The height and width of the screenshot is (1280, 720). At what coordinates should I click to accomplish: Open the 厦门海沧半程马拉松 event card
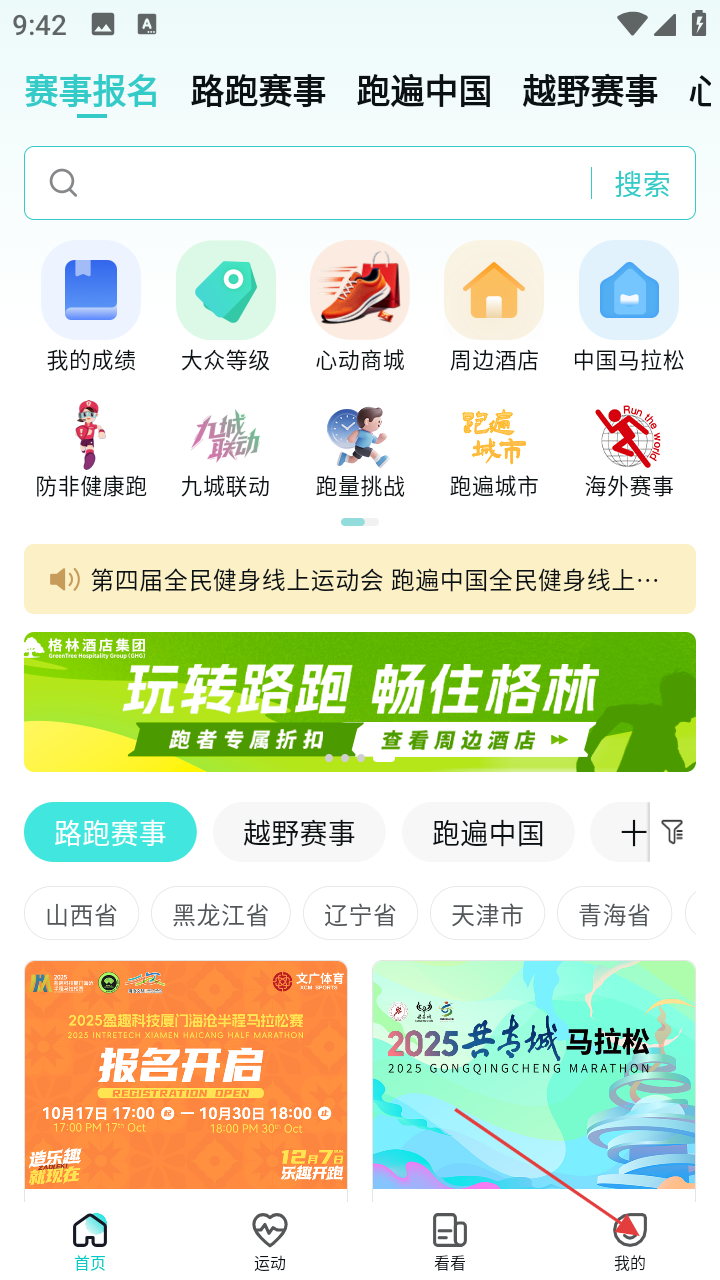(186, 1075)
